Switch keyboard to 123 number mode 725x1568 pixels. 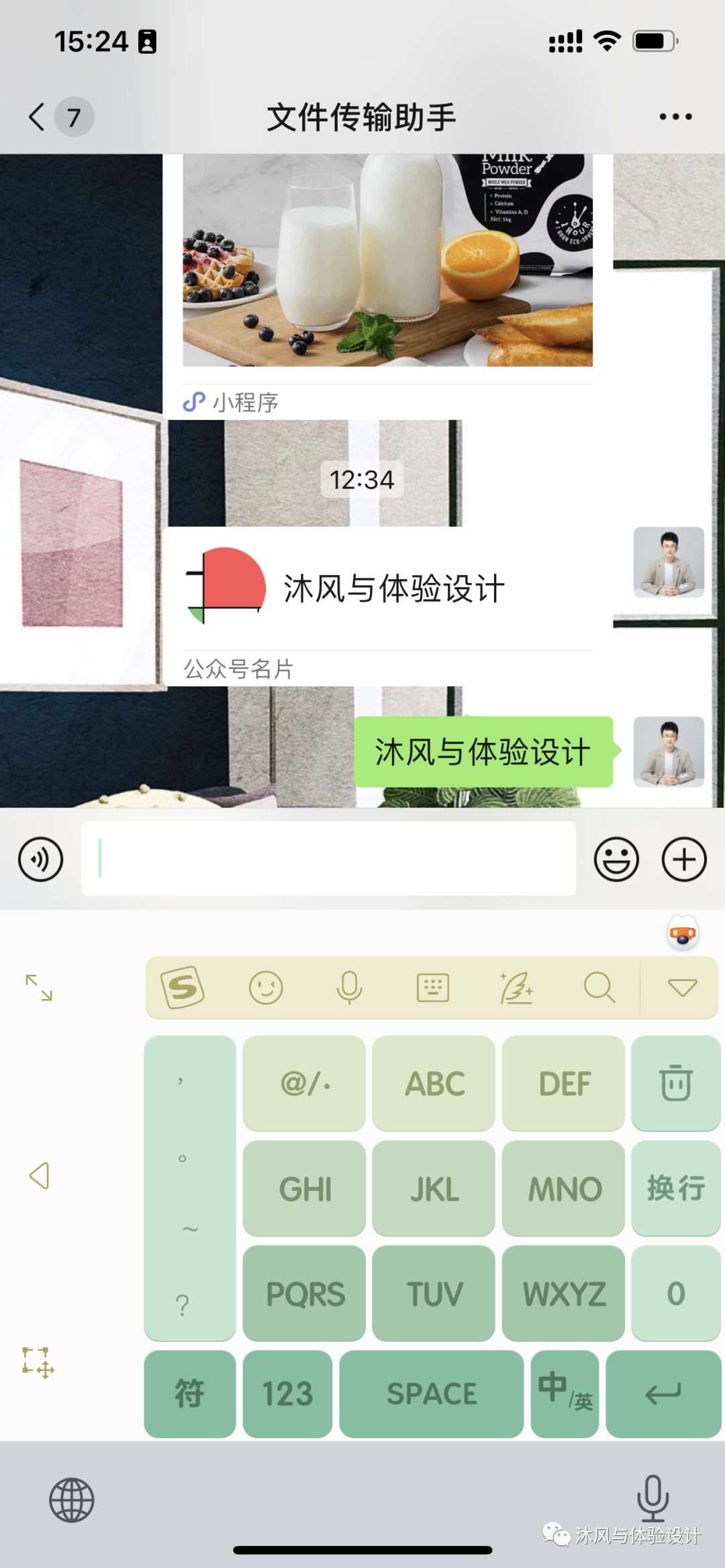click(287, 1394)
